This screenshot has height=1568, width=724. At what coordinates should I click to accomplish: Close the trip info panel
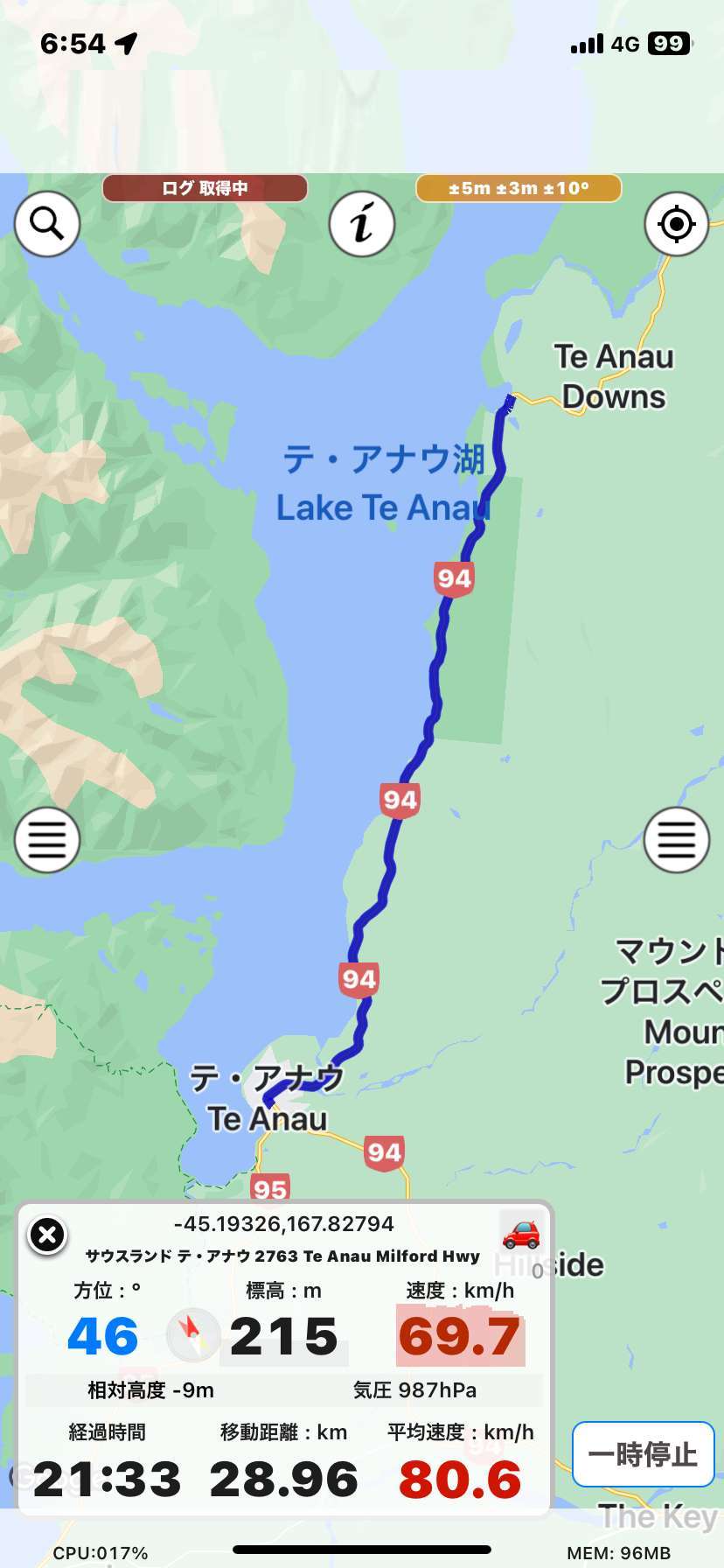(x=47, y=1235)
